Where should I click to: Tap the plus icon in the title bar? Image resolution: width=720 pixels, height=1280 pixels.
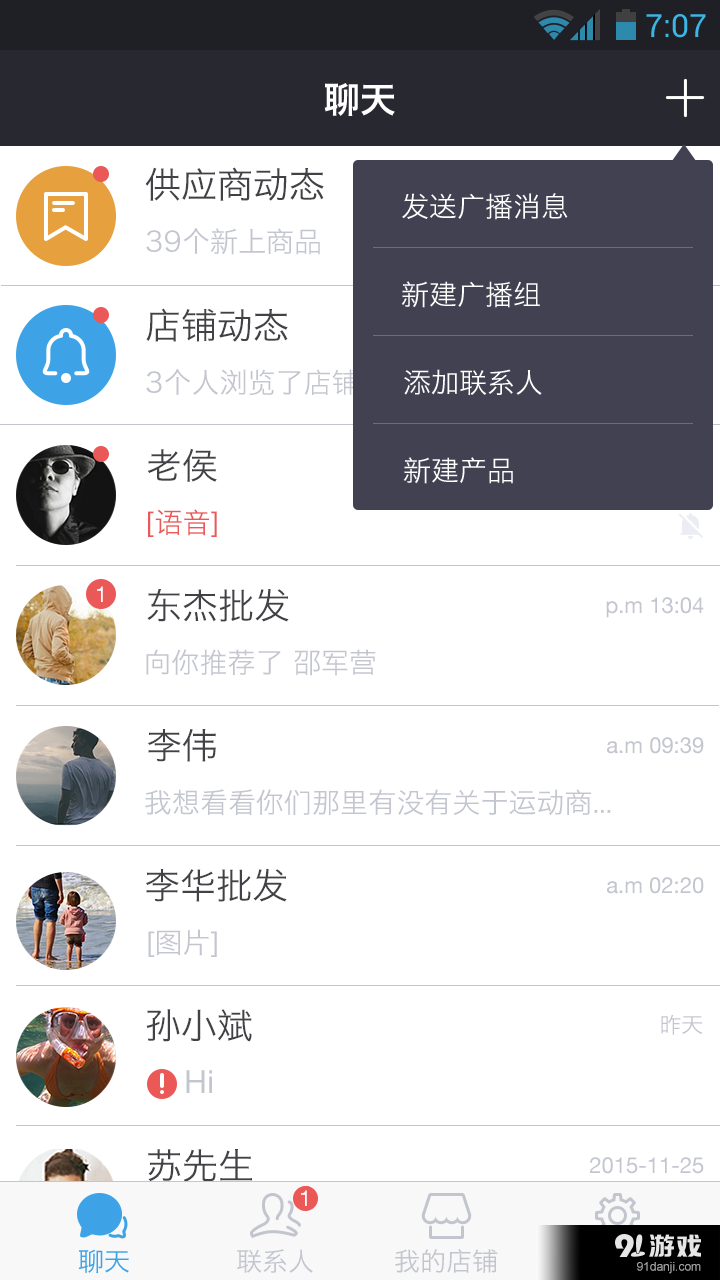point(685,98)
